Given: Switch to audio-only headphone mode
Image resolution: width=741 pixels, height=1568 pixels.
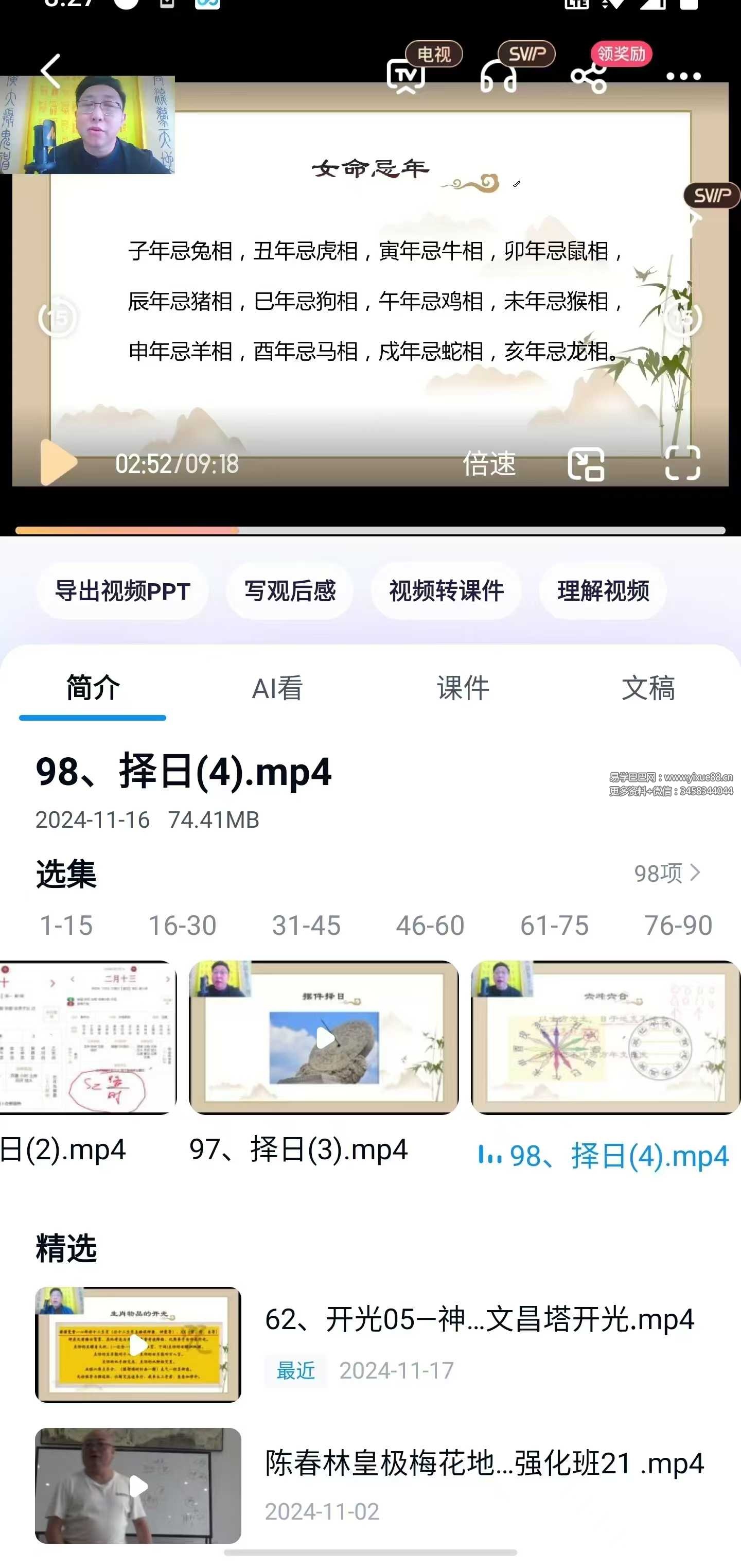Looking at the screenshot, I should (498, 77).
